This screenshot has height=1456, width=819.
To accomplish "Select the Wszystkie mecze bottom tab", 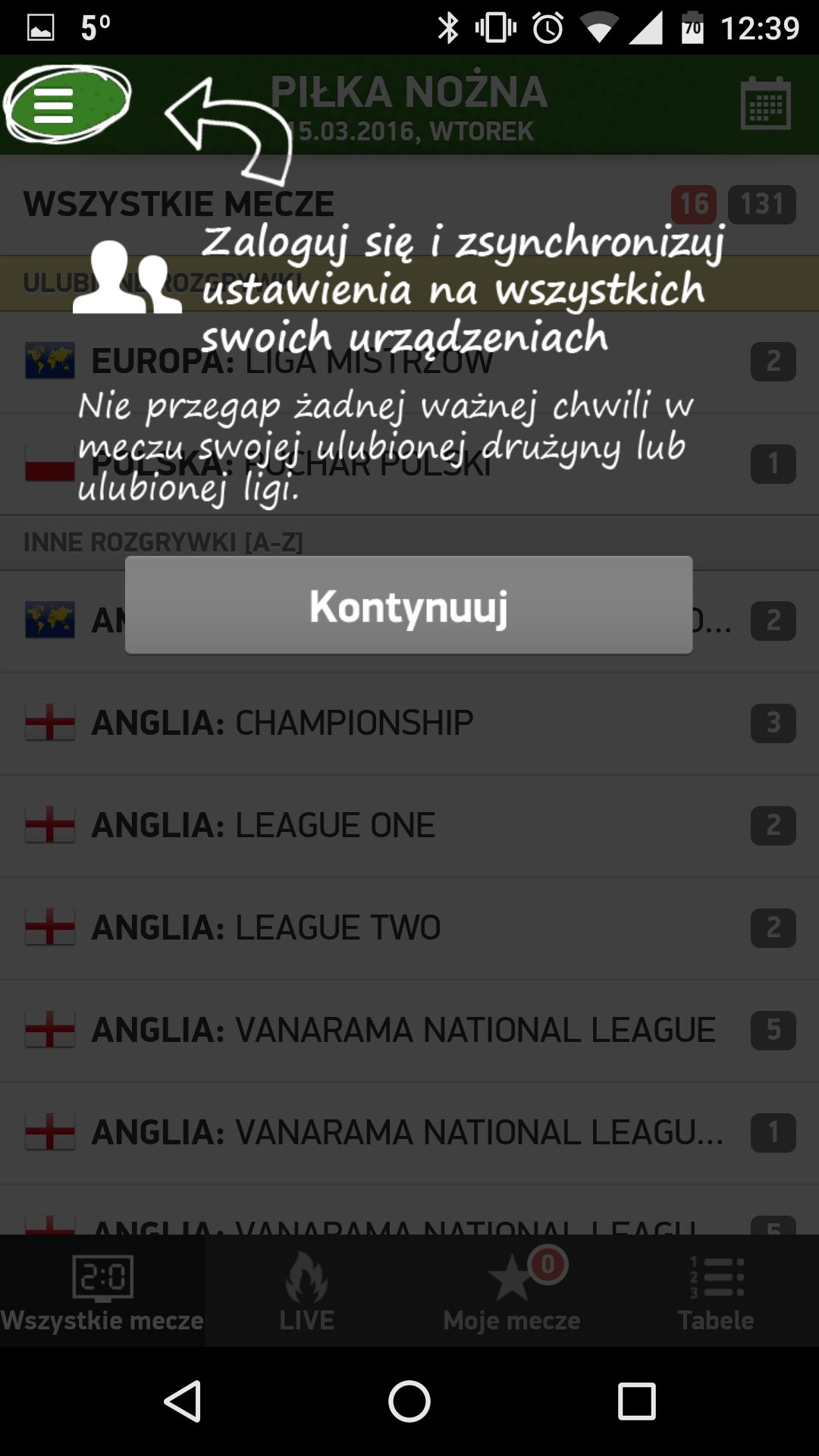I will tap(102, 1291).
